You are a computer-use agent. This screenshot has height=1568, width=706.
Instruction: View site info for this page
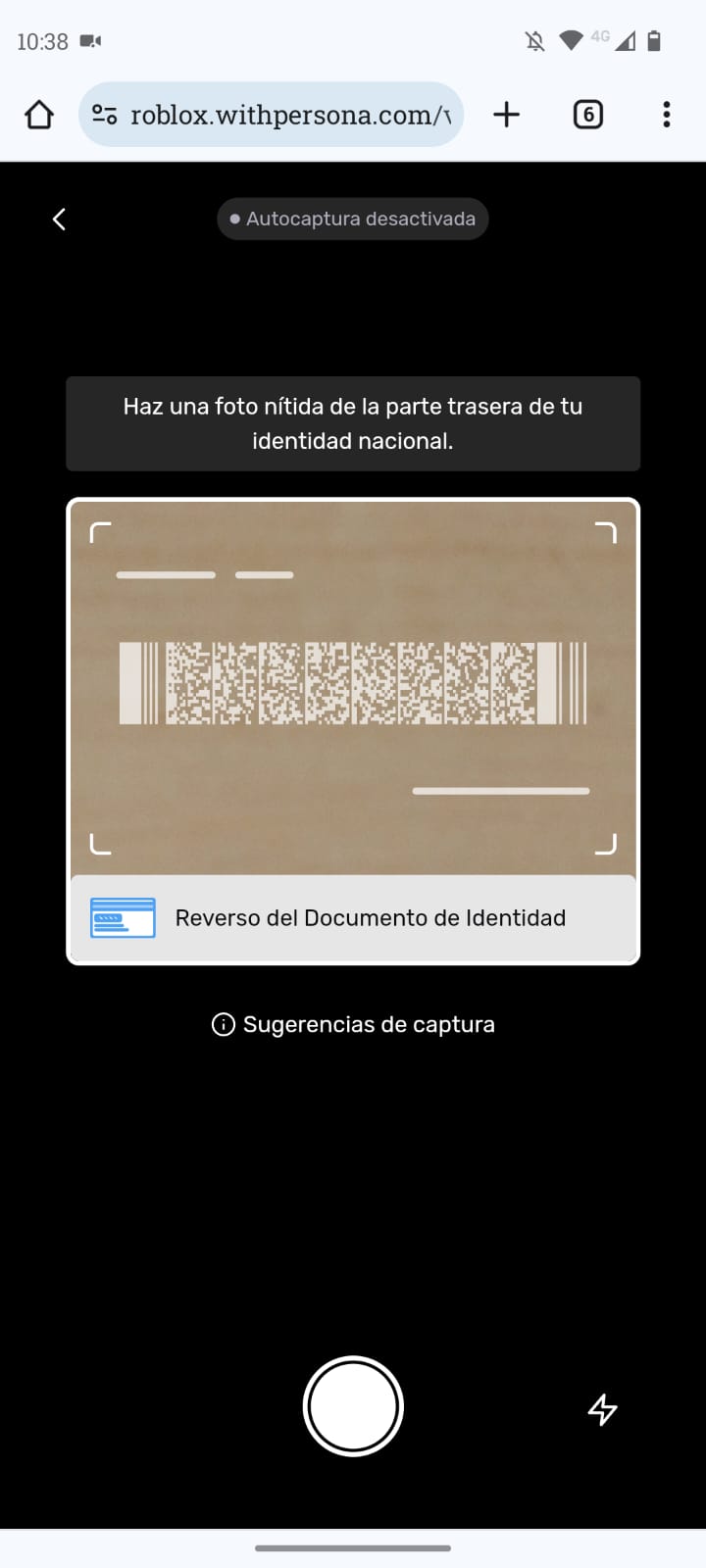point(105,115)
